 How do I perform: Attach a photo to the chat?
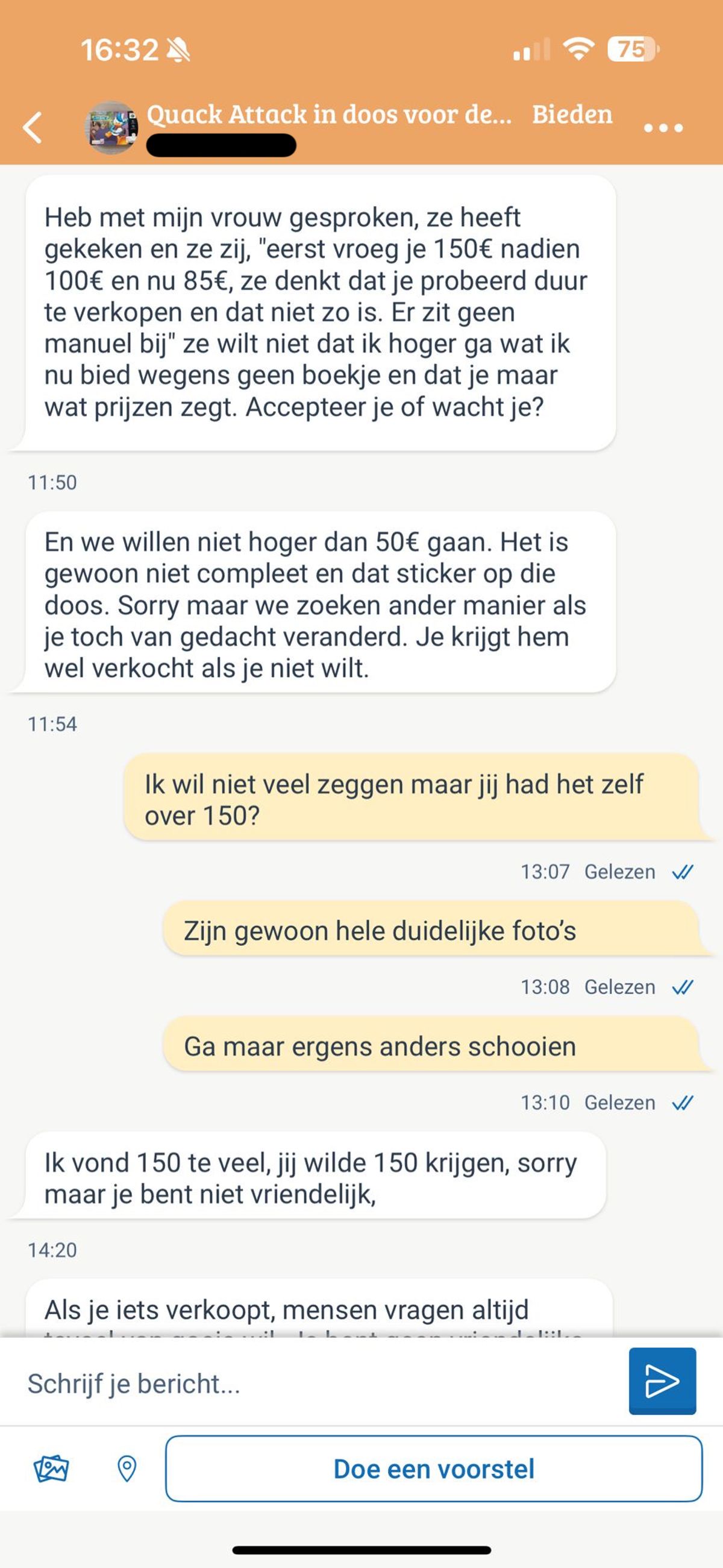click(x=51, y=1469)
